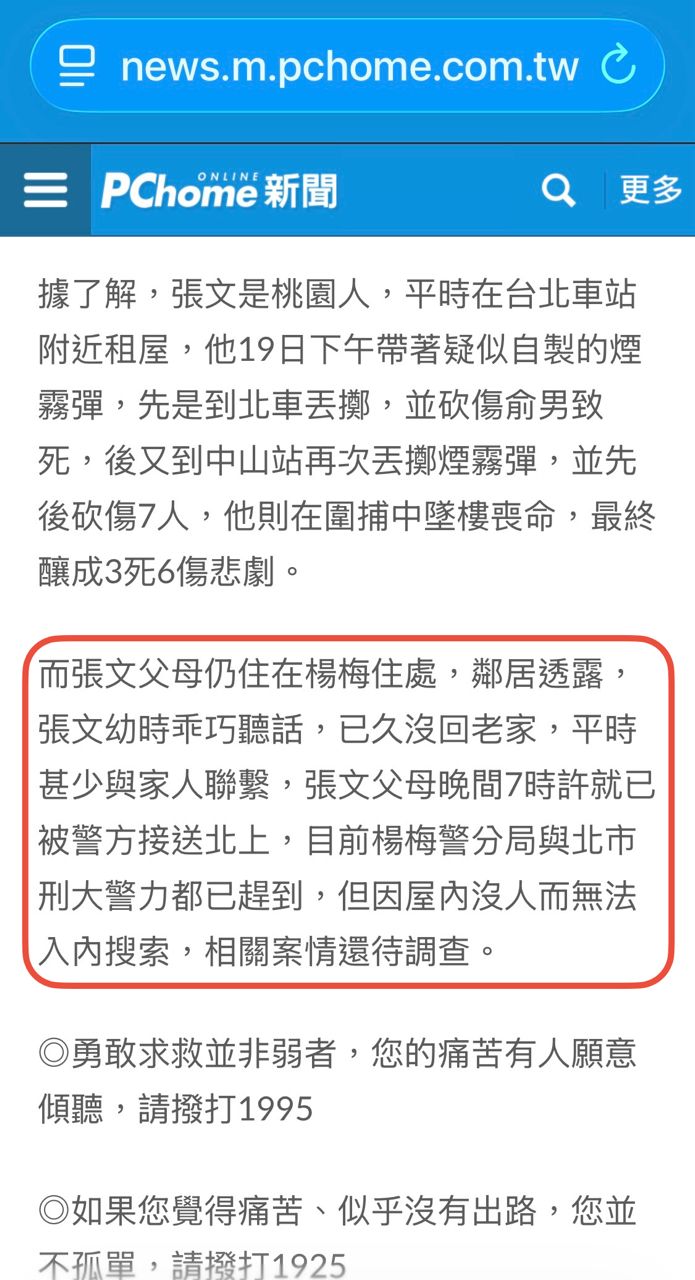
Task: Open the 更多 menu
Action: (650, 190)
